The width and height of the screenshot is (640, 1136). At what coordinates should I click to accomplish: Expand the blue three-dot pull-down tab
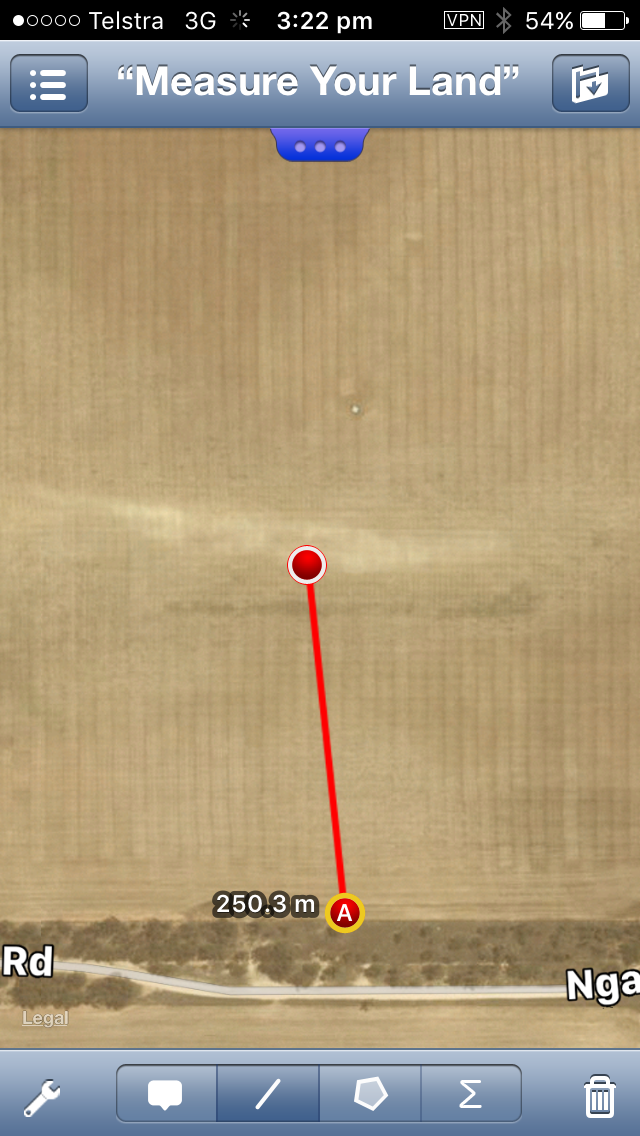(320, 146)
